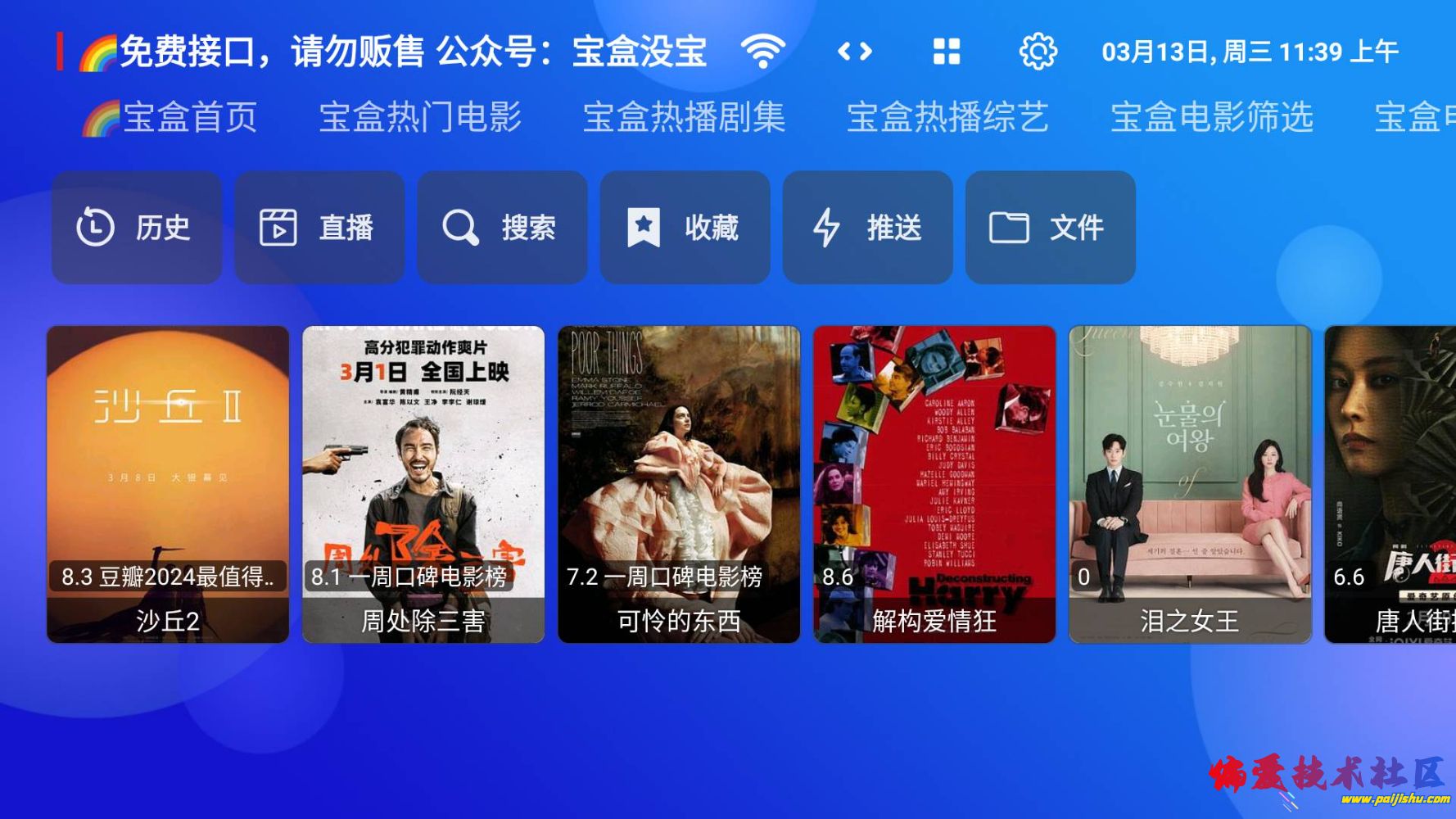Switch to 宝盒热门电影 tab
The width and height of the screenshot is (1456, 819).
click(x=420, y=117)
